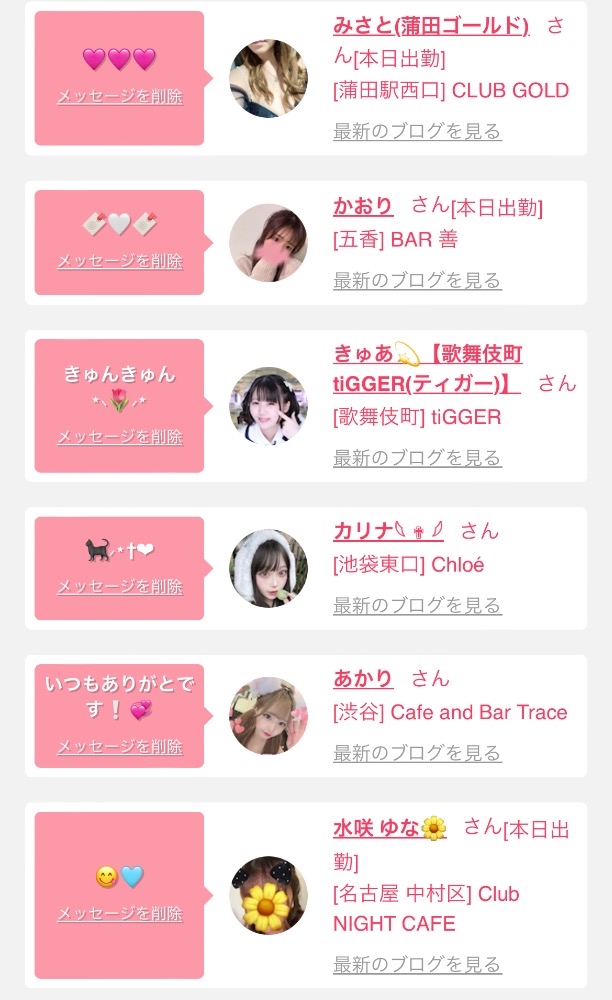Open きゅあ tiGGER profile link

tap(427, 368)
